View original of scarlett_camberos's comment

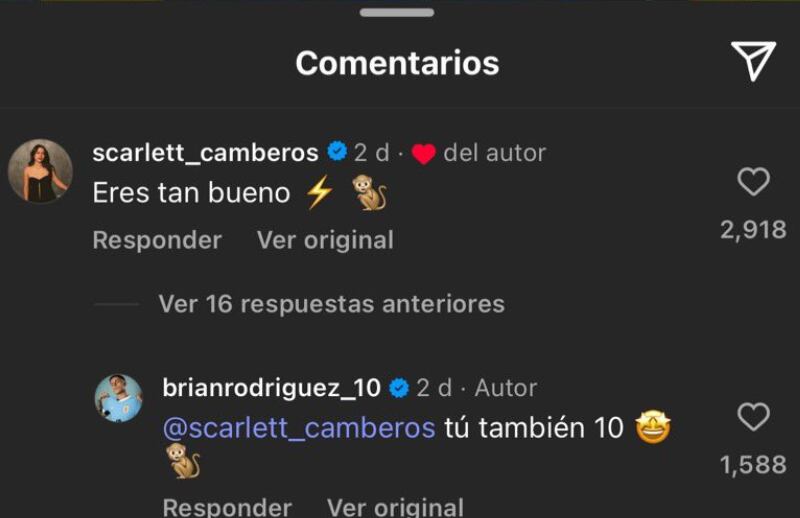coord(325,240)
